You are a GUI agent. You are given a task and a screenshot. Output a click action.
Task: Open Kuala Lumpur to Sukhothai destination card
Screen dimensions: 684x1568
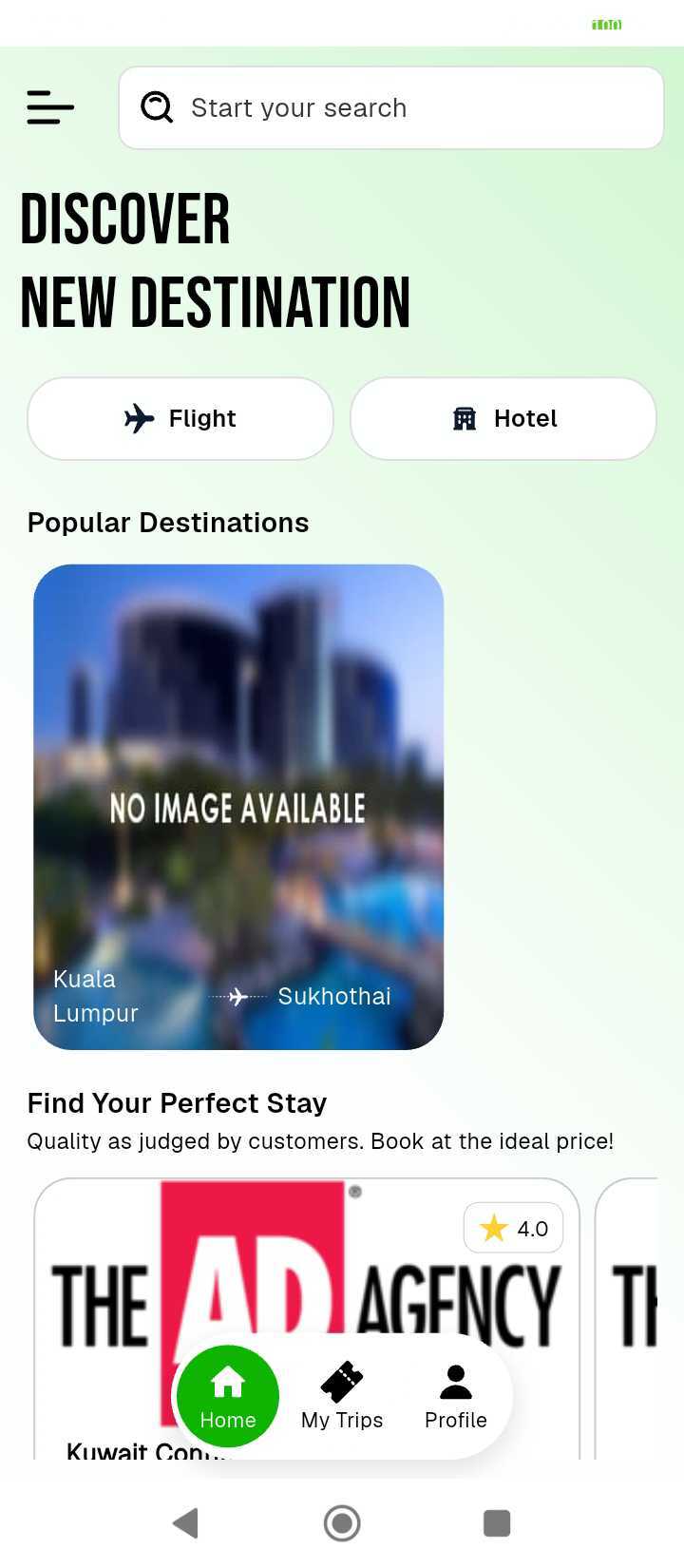pos(238,807)
